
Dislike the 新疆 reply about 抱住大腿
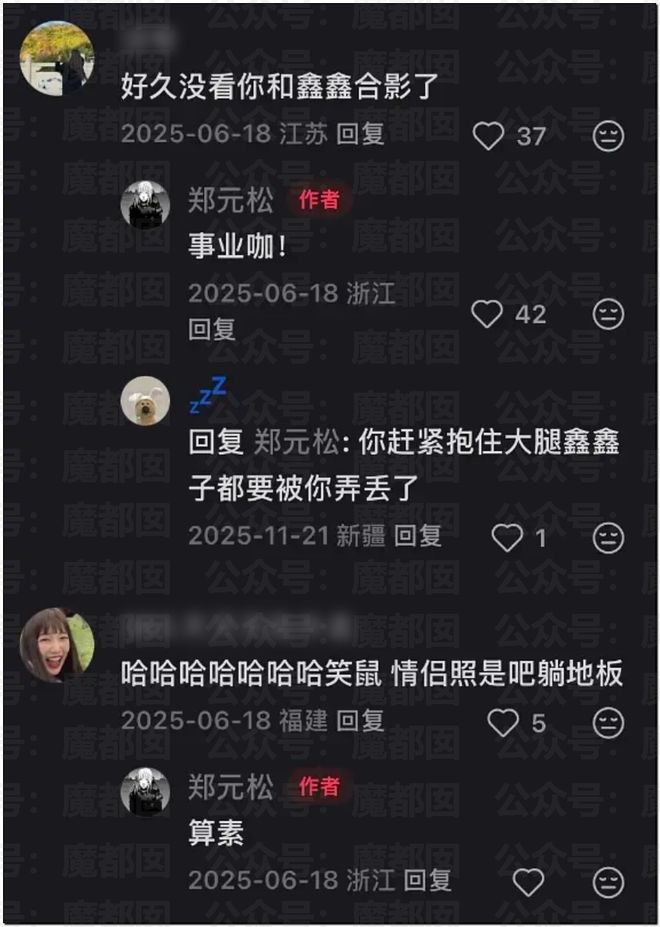tap(608, 538)
